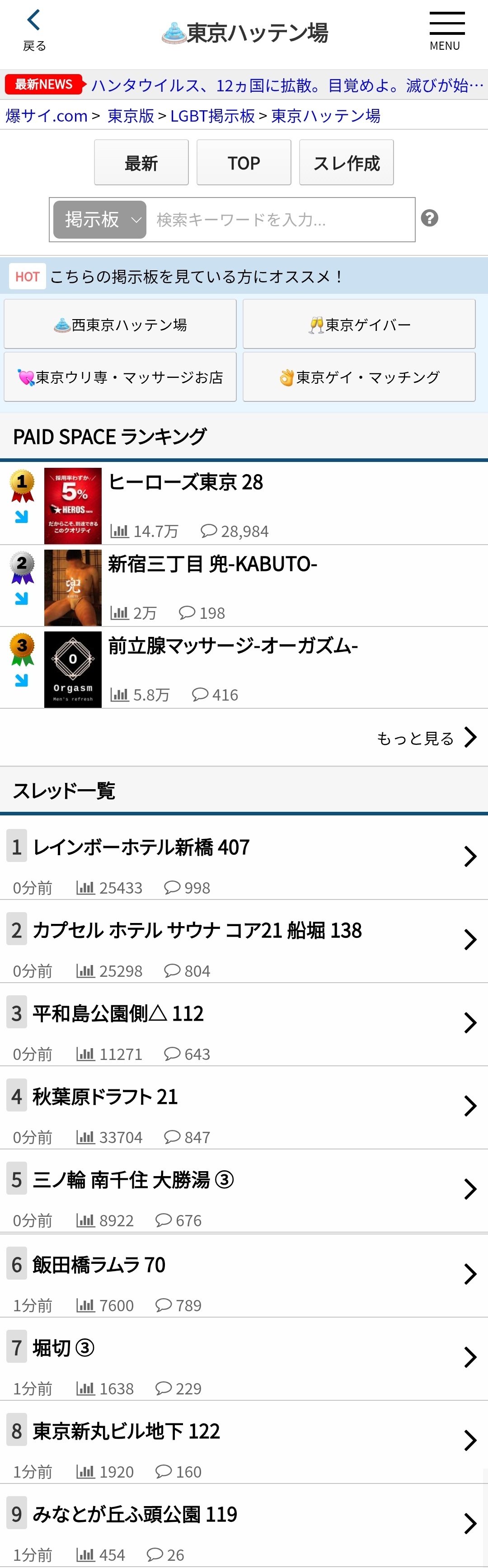Select the 最新 button
The height and width of the screenshot is (1568, 488).
coord(141,163)
